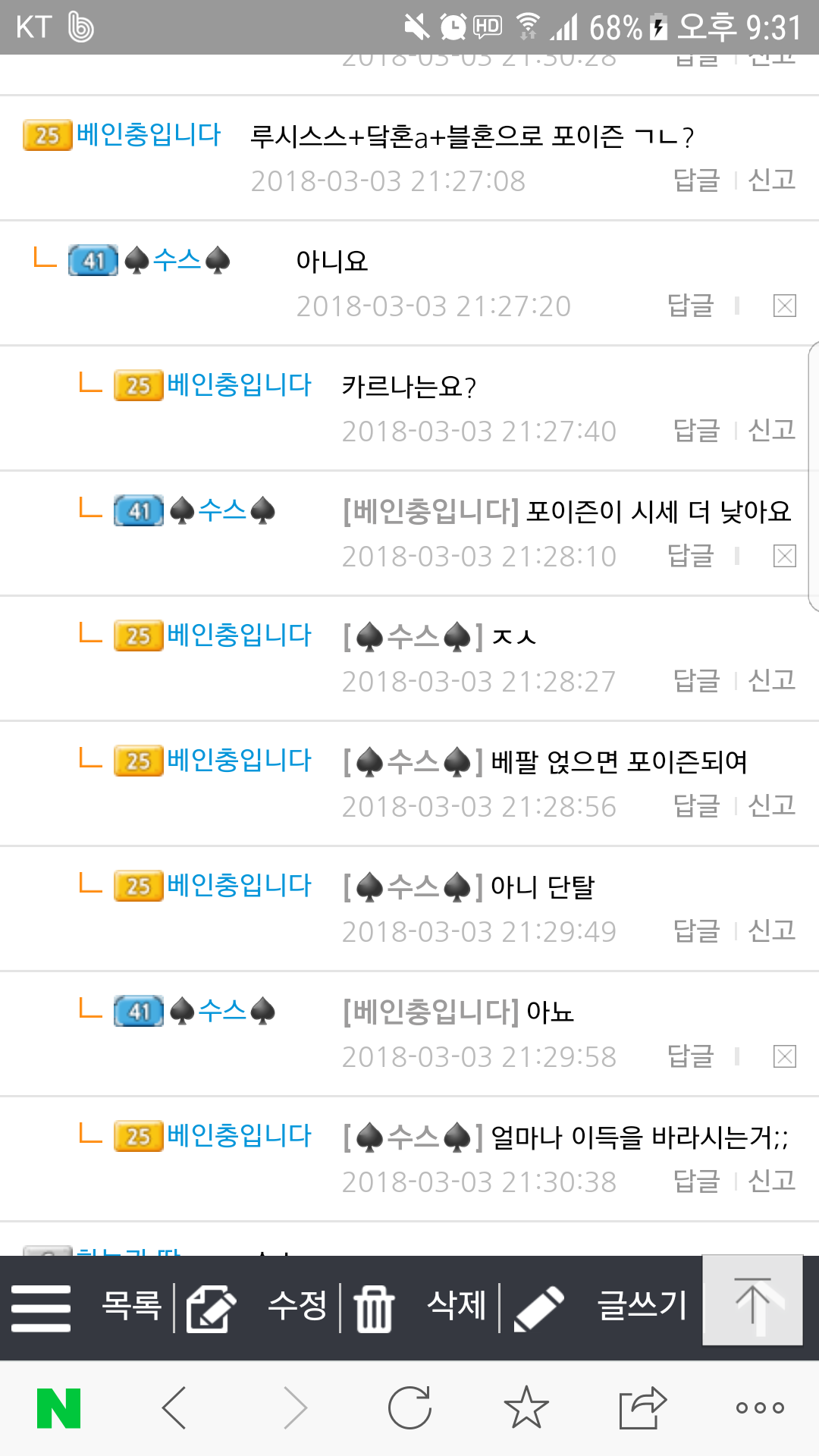Delete the comment '아니요'

click(x=784, y=306)
